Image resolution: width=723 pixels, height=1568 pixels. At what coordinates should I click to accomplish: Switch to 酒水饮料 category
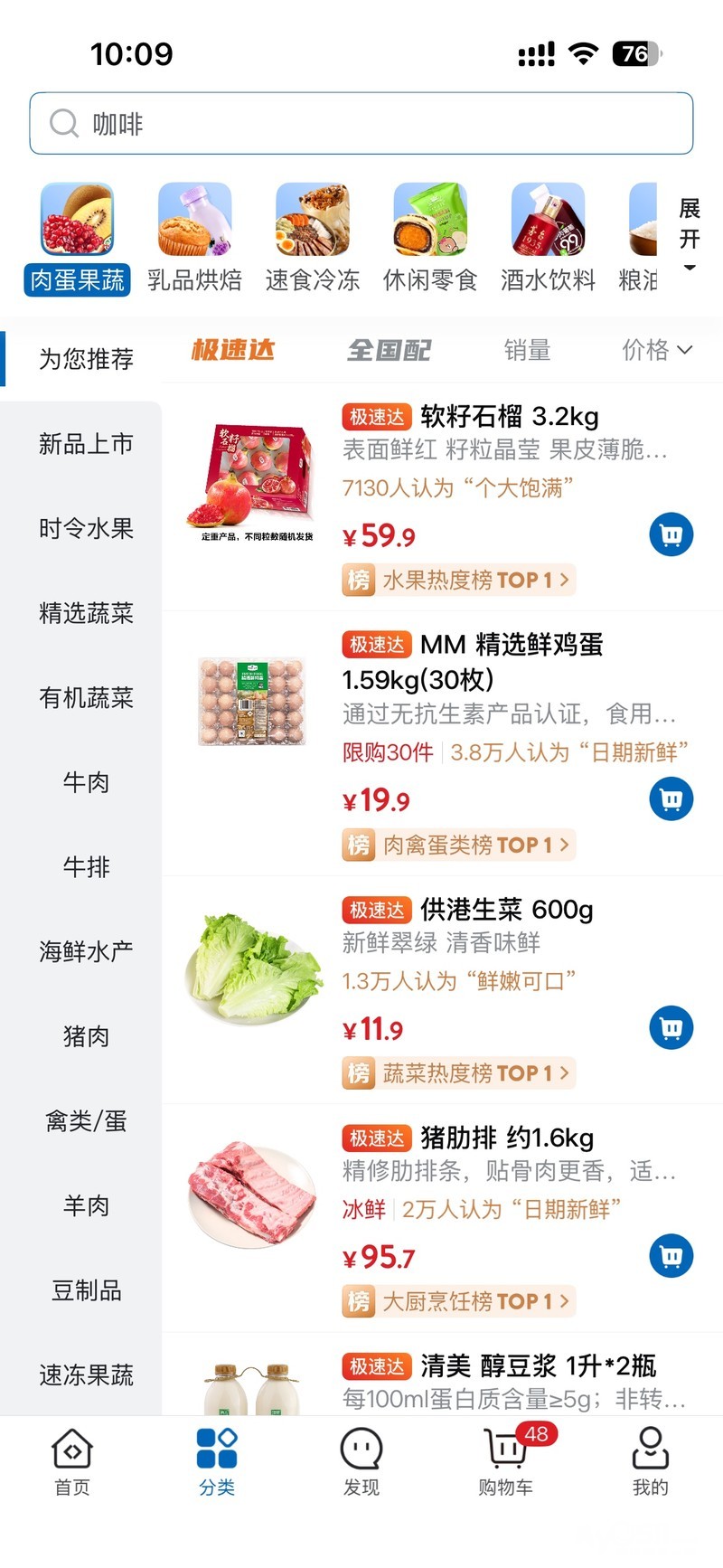(x=548, y=239)
